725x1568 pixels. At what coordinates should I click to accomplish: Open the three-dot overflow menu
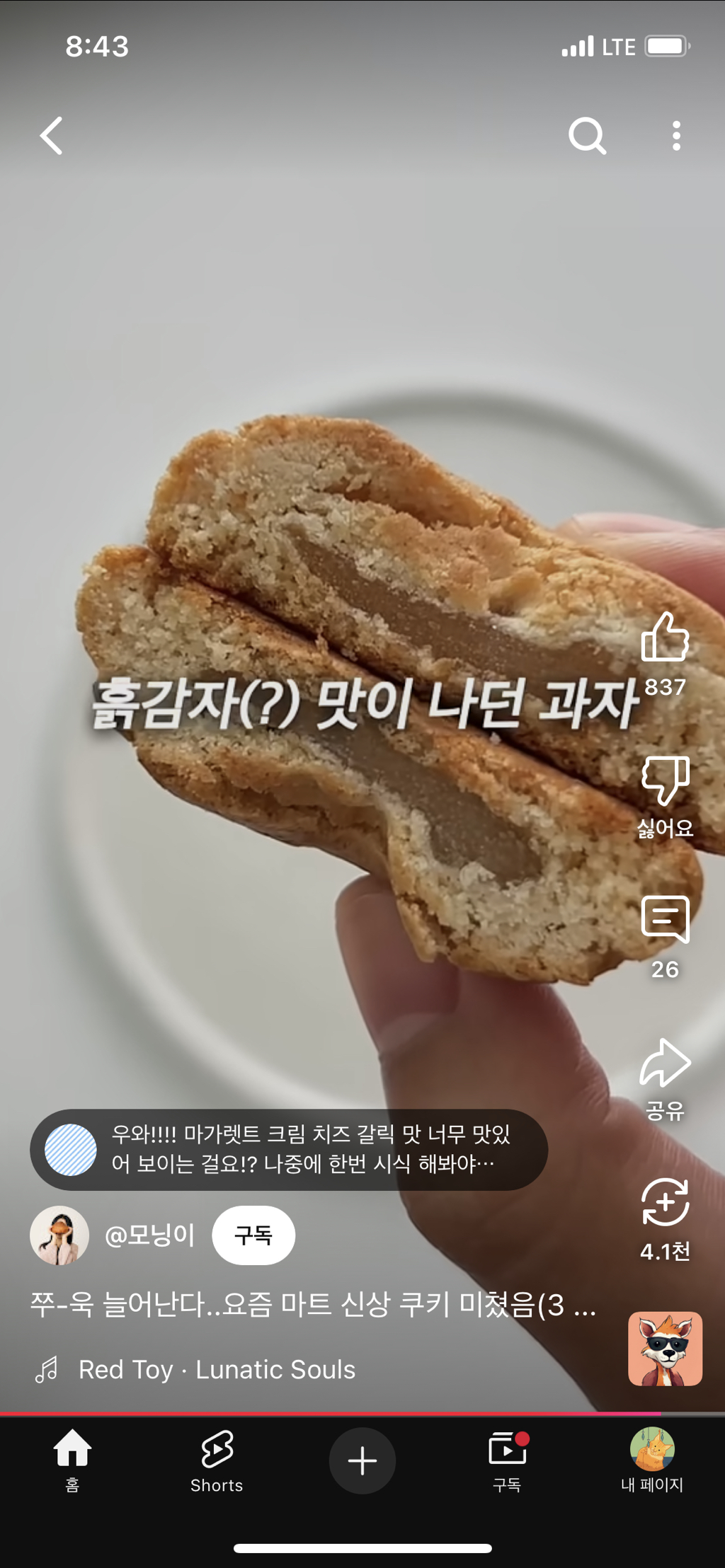676,135
